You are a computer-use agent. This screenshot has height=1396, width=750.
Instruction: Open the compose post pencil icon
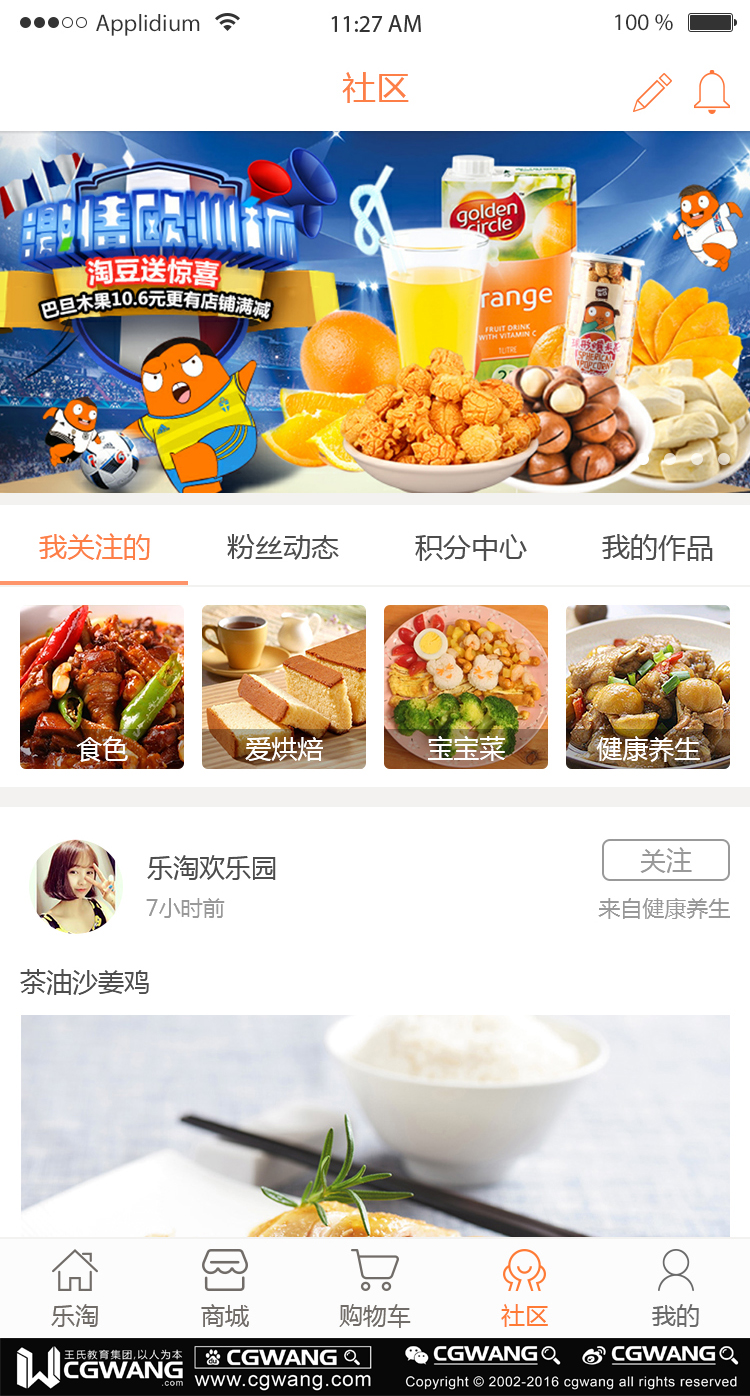click(x=651, y=91)
